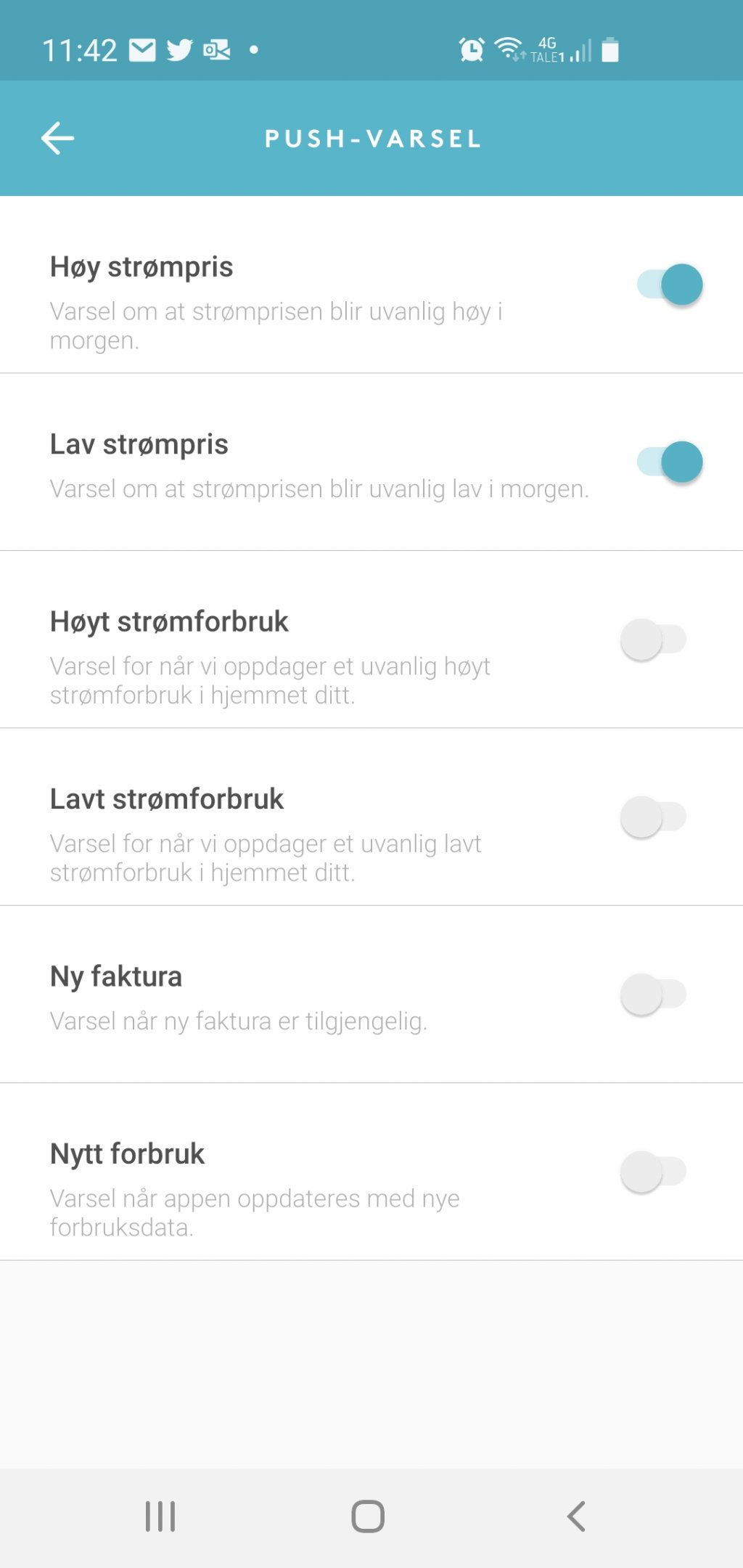
Task: Enable Høyt strømforbruk alert
Action: point(653,640)
